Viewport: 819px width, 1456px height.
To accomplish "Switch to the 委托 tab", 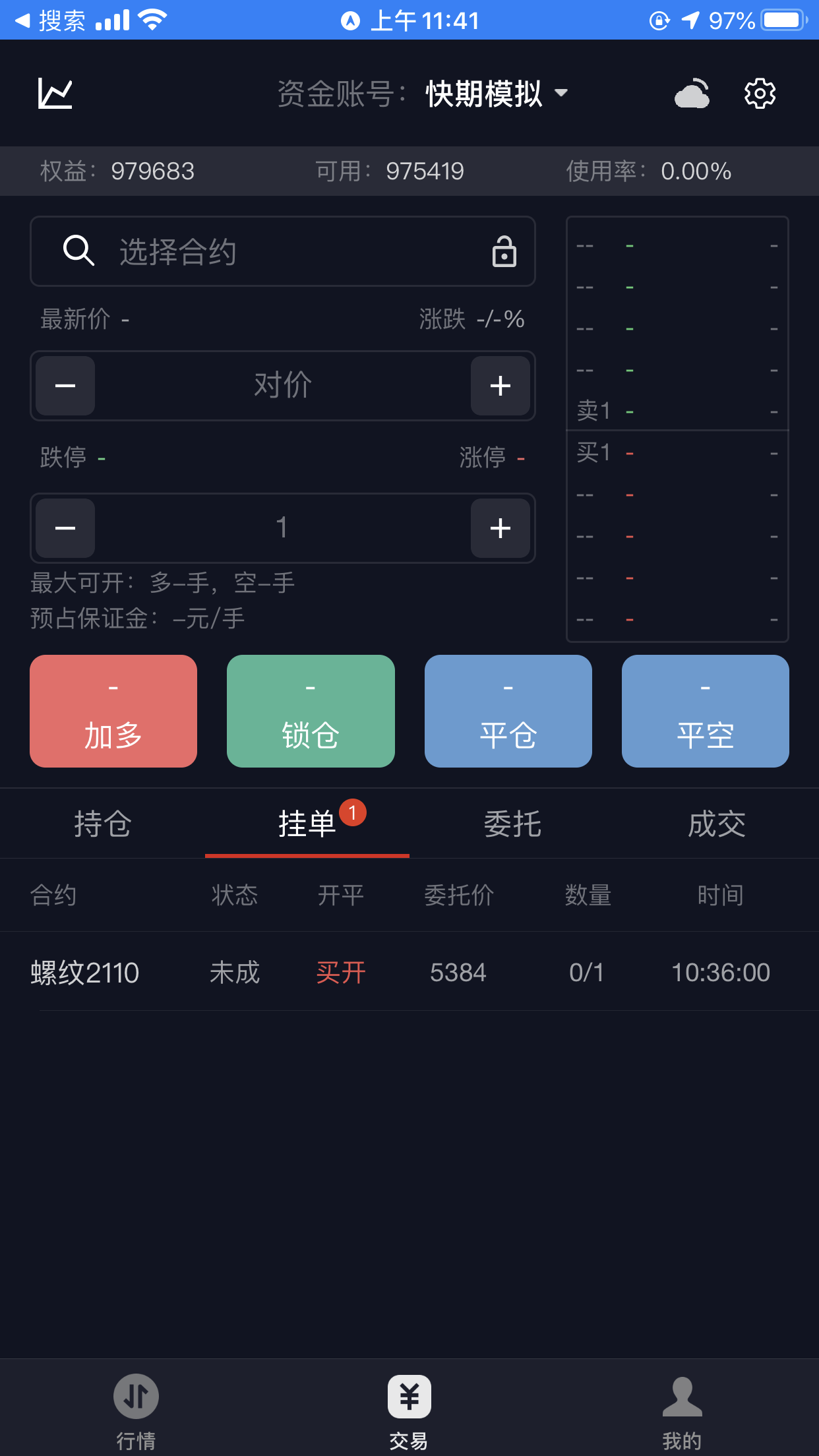I will pos(512,824).
